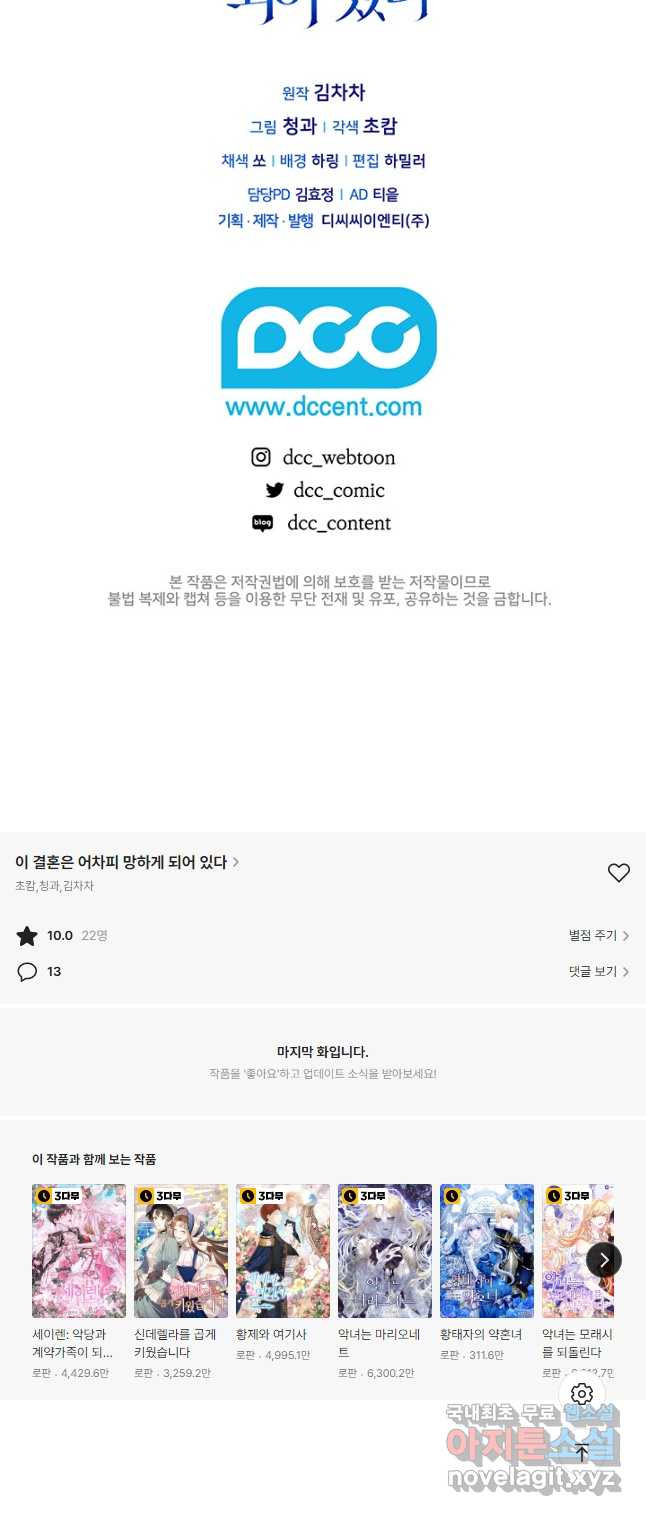The image size is (646, 1516).
Task: Jump to top with the up arrow
Action: (x=582, y=1452)
